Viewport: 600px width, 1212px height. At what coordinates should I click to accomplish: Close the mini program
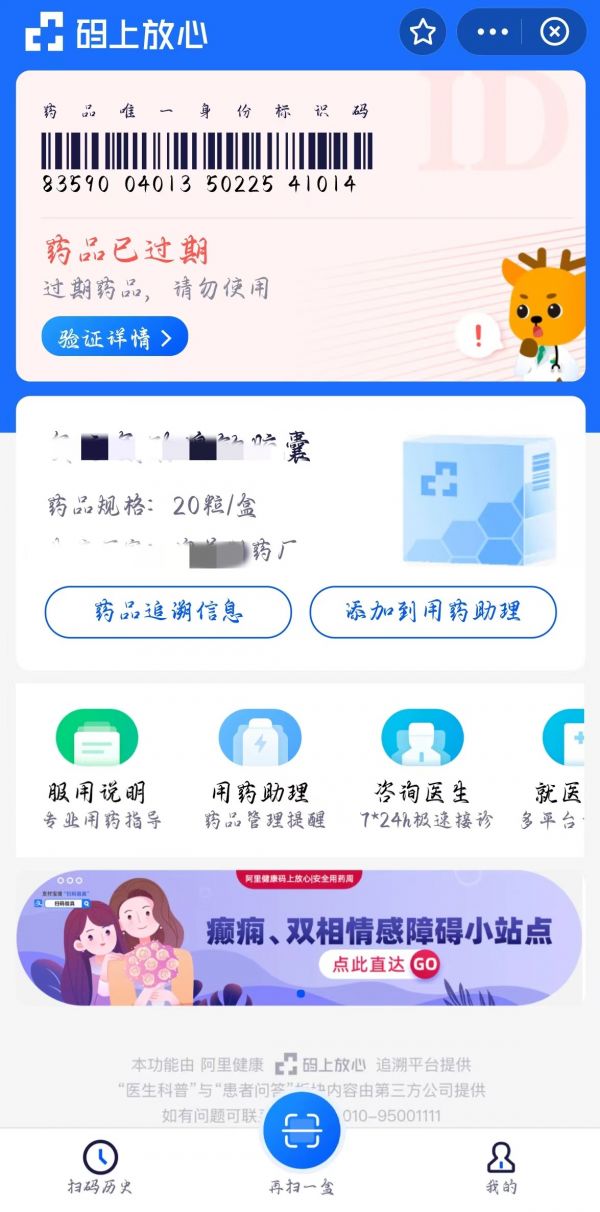click(554, 33)
